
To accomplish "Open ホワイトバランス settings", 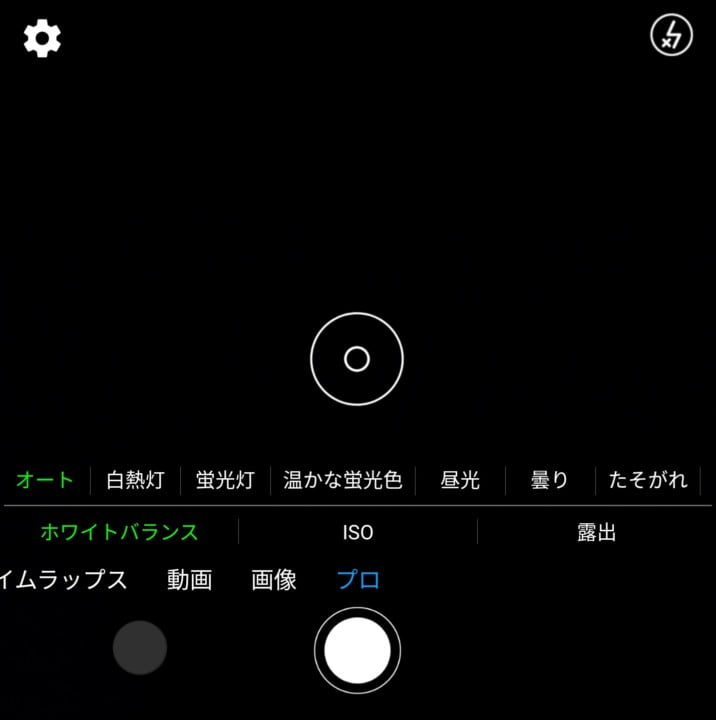I will pyautogui.click(x=119, y=532).
